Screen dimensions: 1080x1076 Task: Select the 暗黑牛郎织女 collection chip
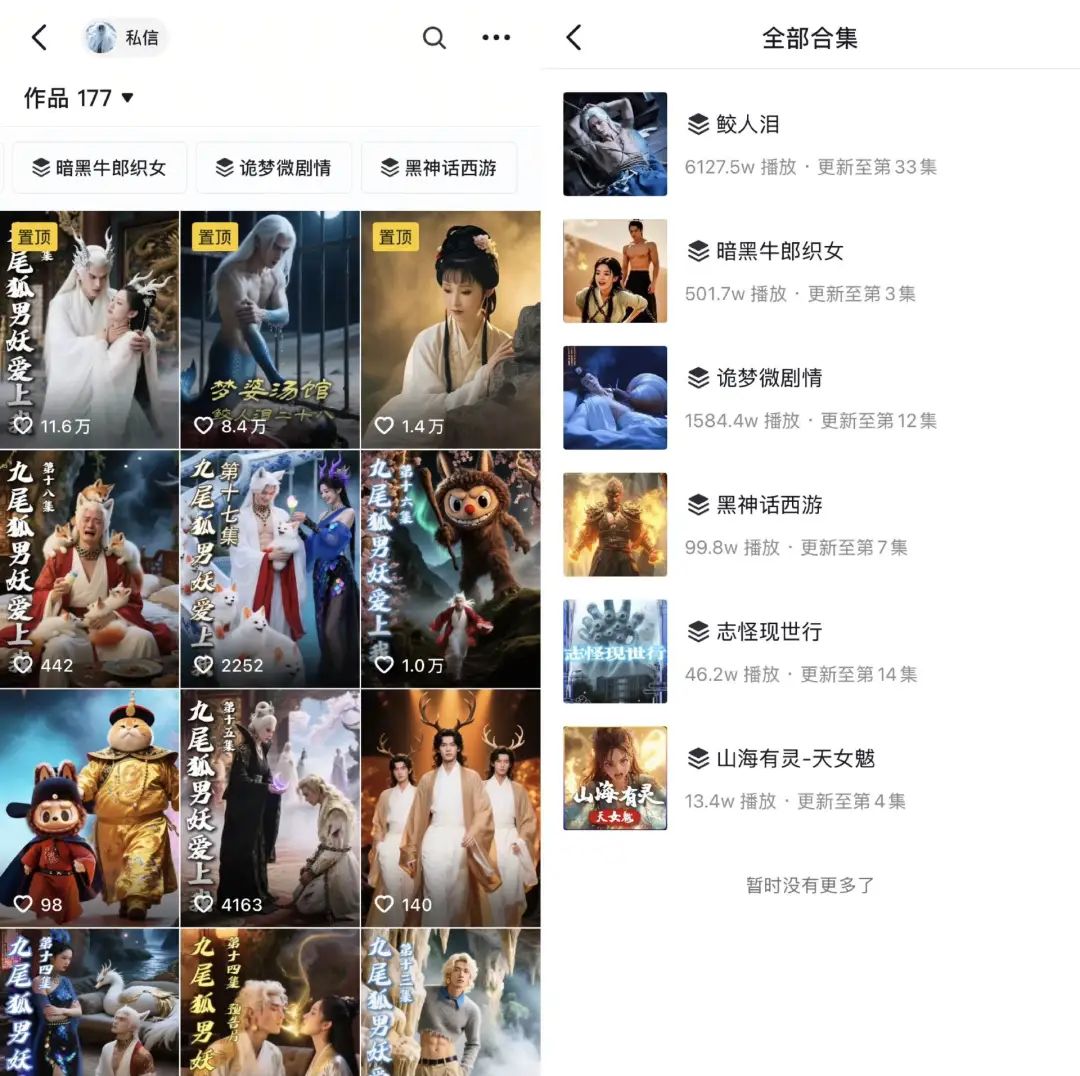[99, 168]
